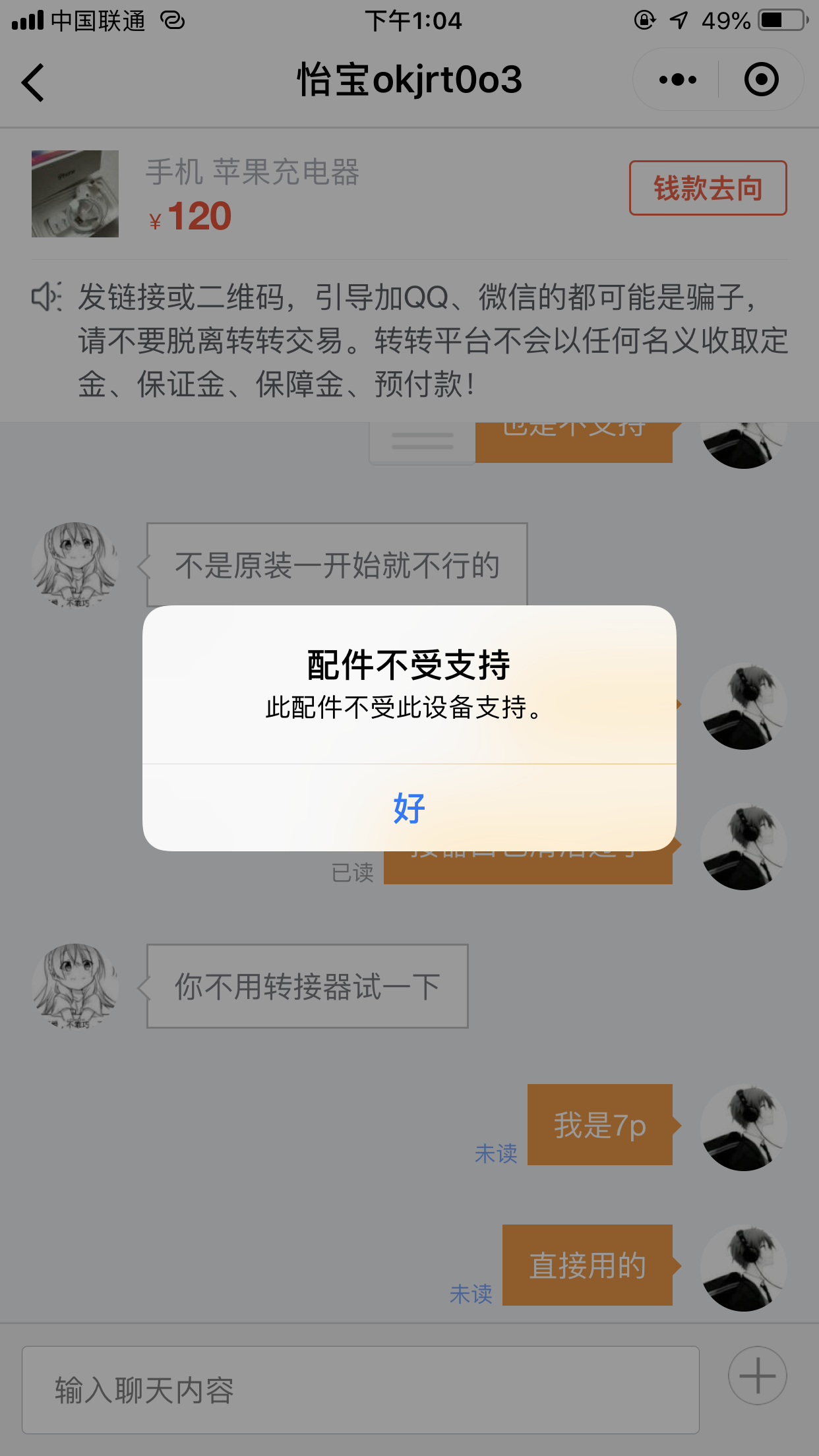Check 钱款去向 for this order
The image size is (819, 1456).
tap(708, 188)
